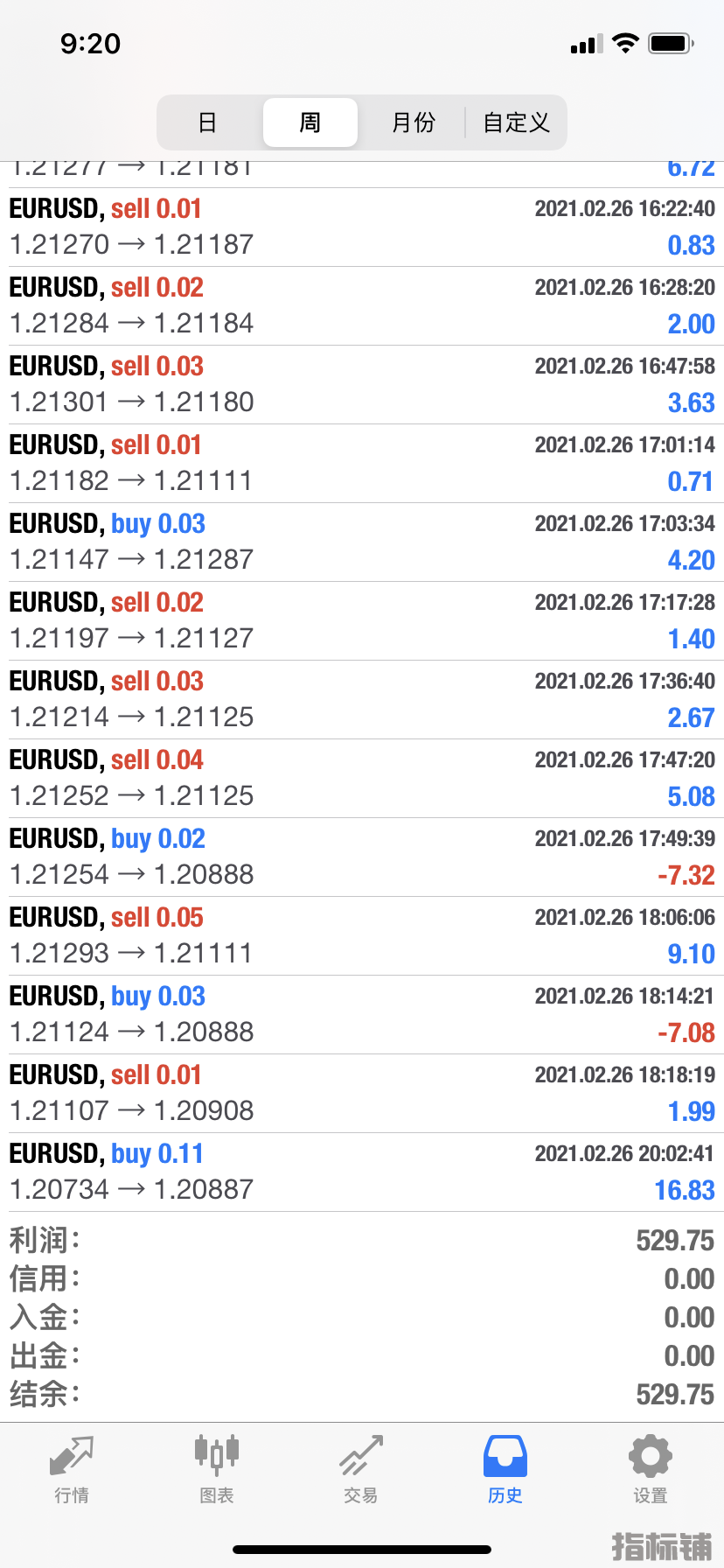Go to the 图表 chart tab
Viewport: 724px width, 1568px height.
tap(217, 1470)
